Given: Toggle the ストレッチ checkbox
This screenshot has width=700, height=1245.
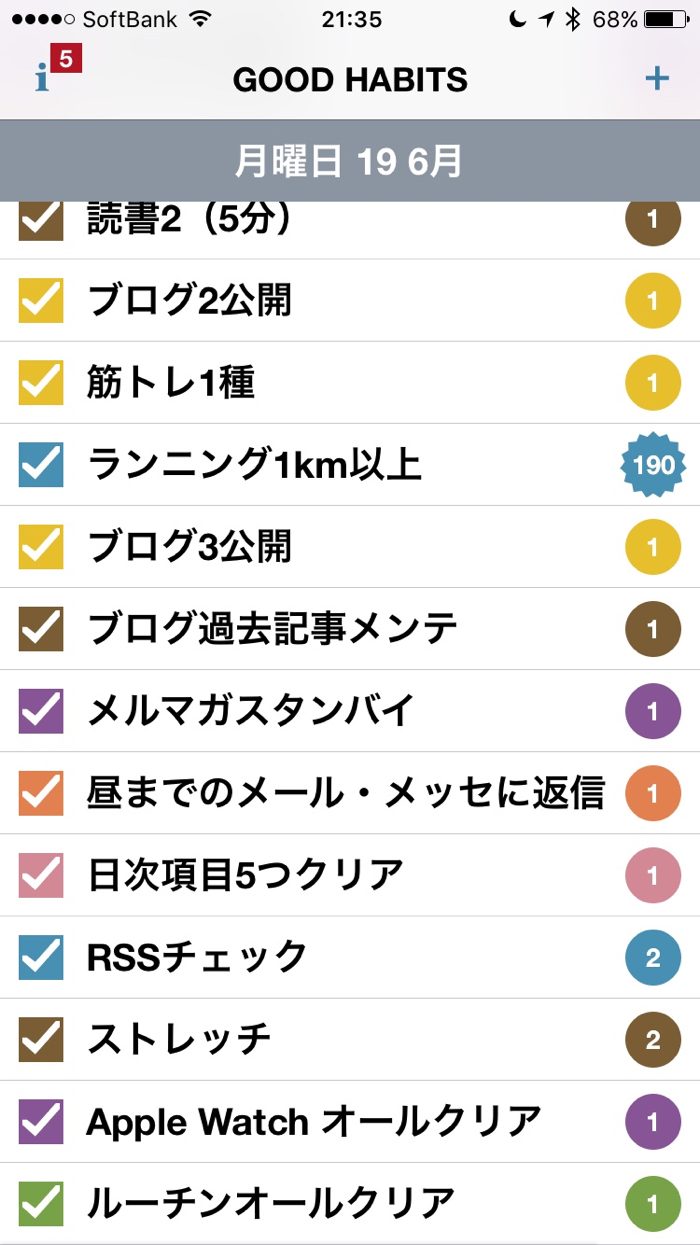Looking at the screenshot, I should [41, 1039].
